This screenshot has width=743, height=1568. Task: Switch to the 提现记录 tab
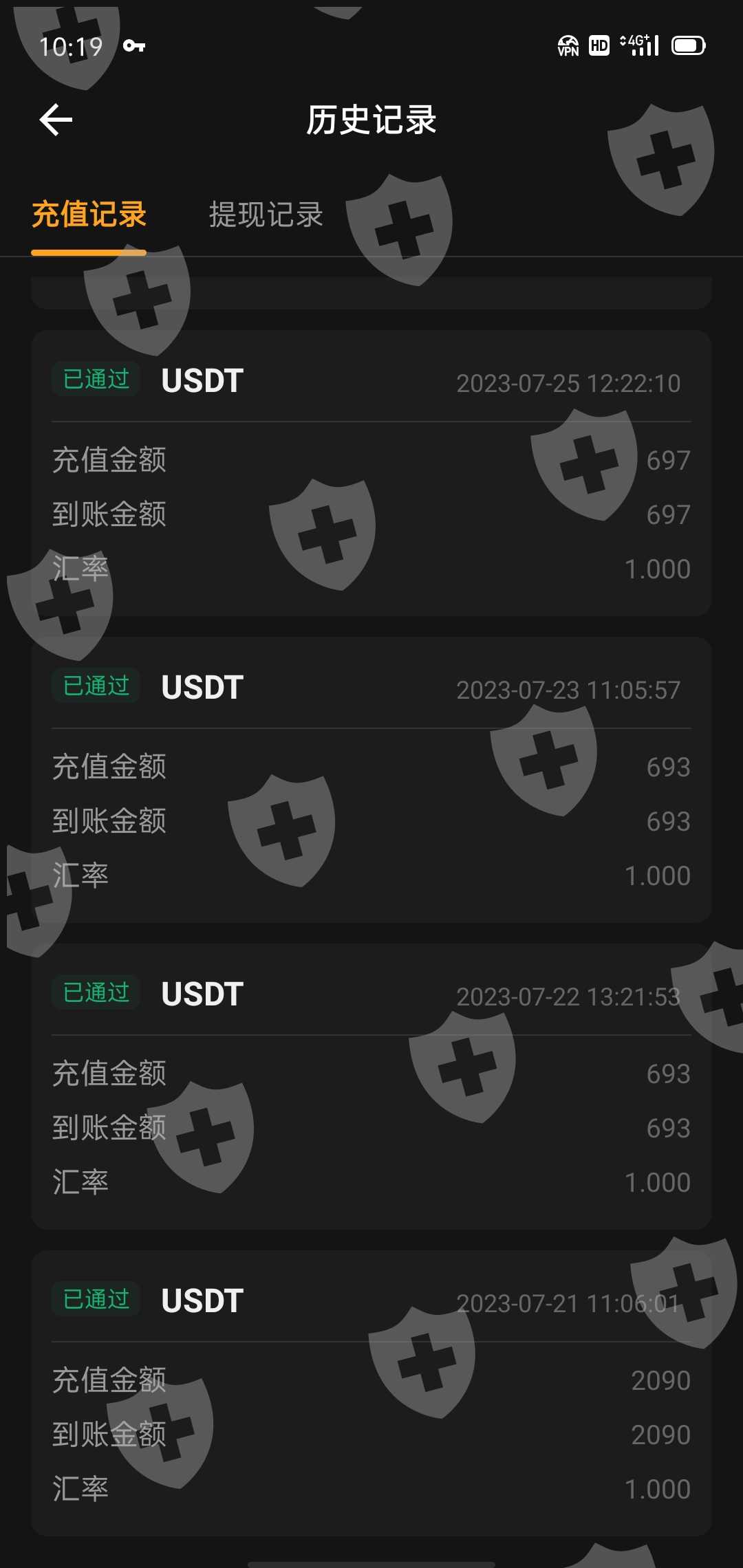266,215
